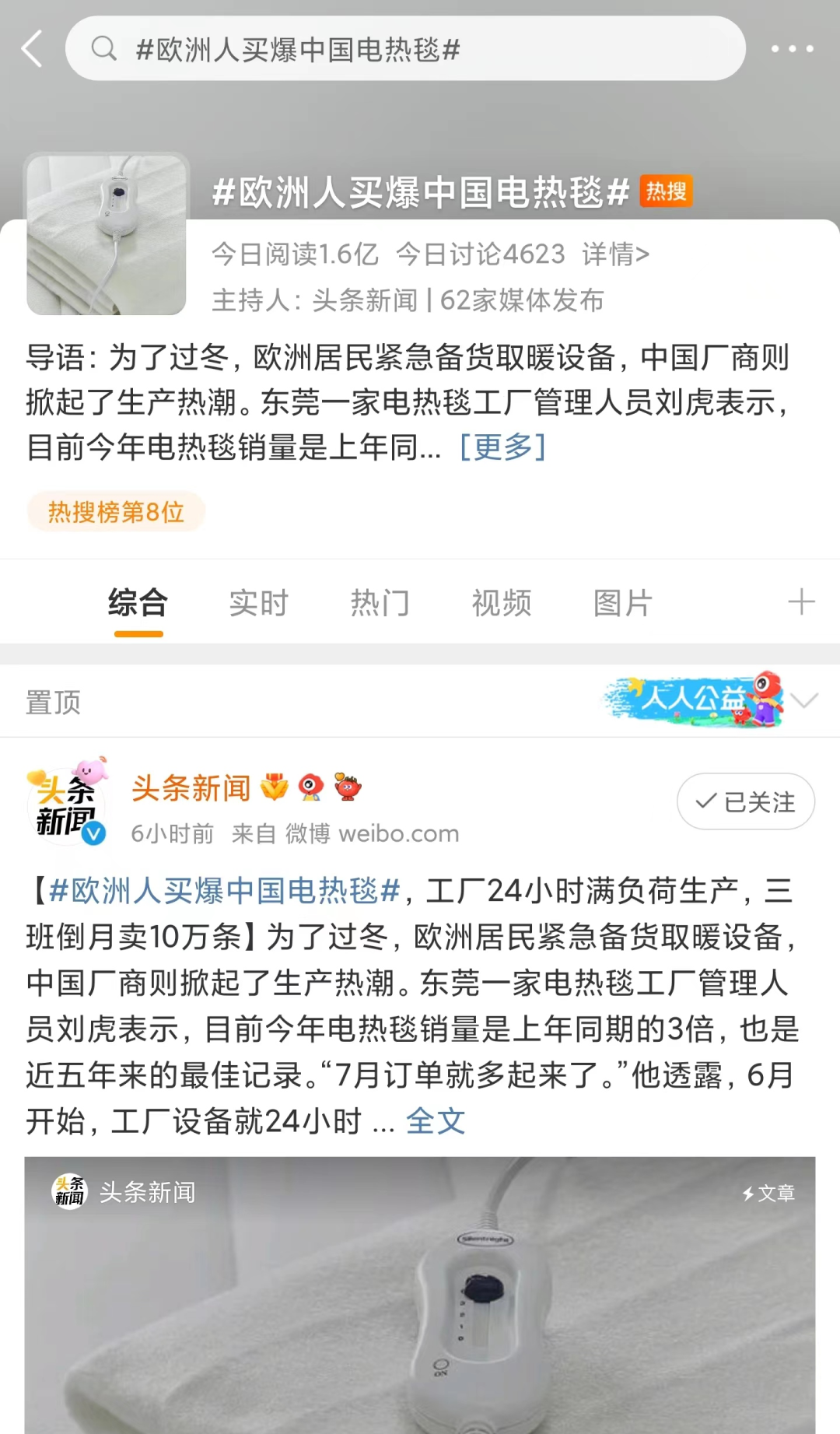Open the three-dot overflow menu
Image resolution: width=840 pixels, height=1434 pixels.
pos(792,49)
